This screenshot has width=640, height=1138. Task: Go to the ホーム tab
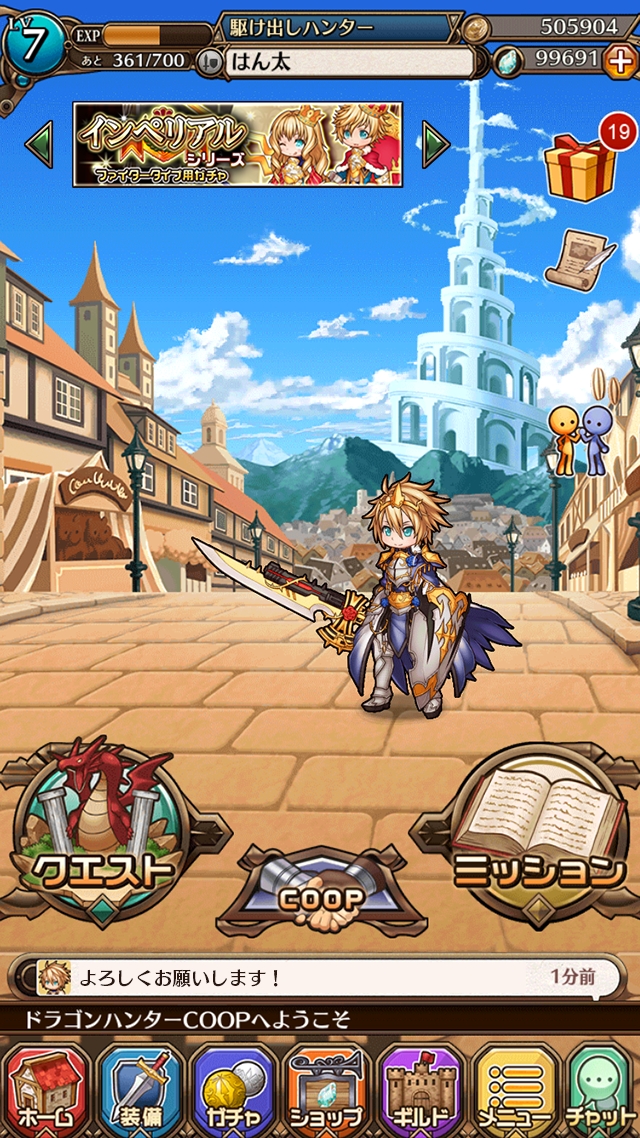coord(46,1091)
